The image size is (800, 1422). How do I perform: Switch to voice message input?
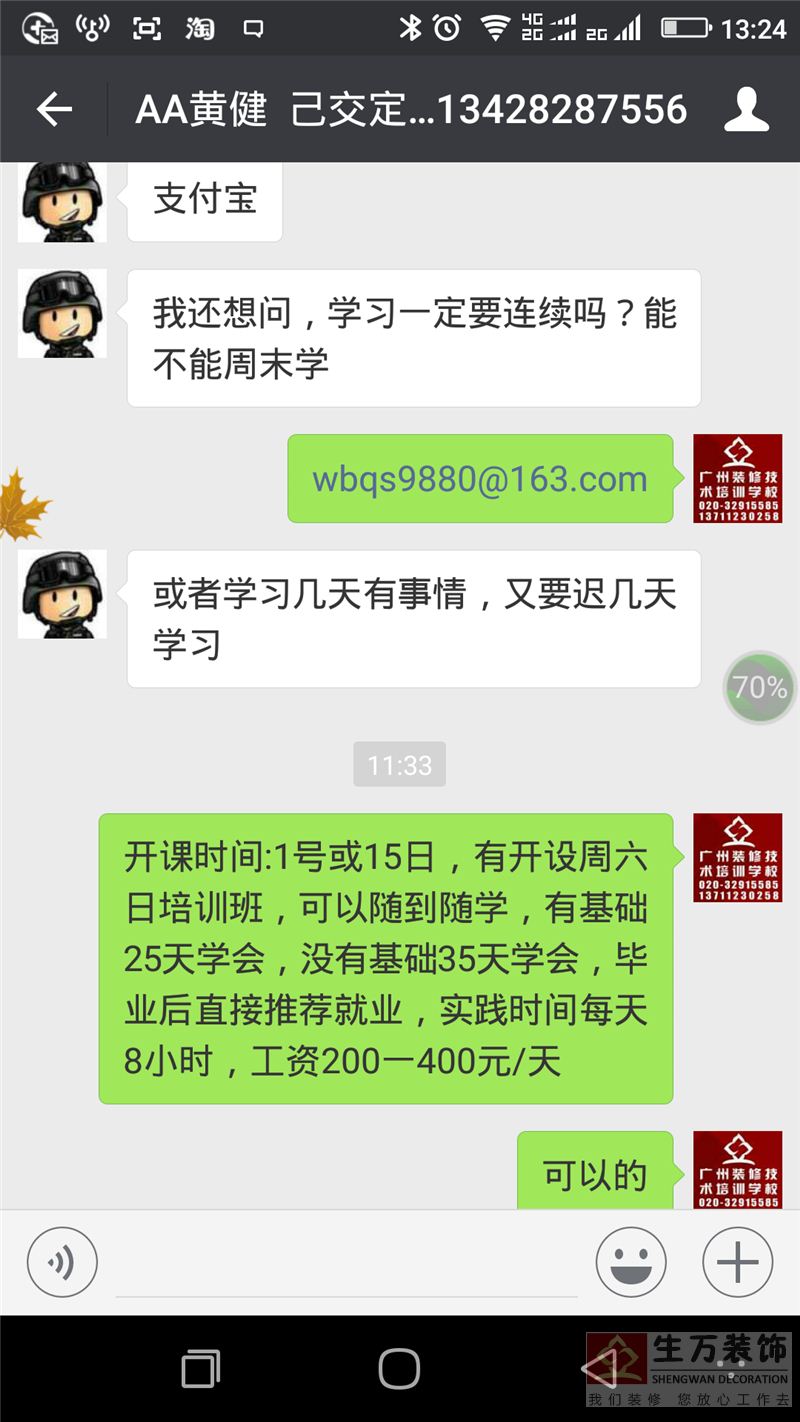click(x=62, y=1262)
